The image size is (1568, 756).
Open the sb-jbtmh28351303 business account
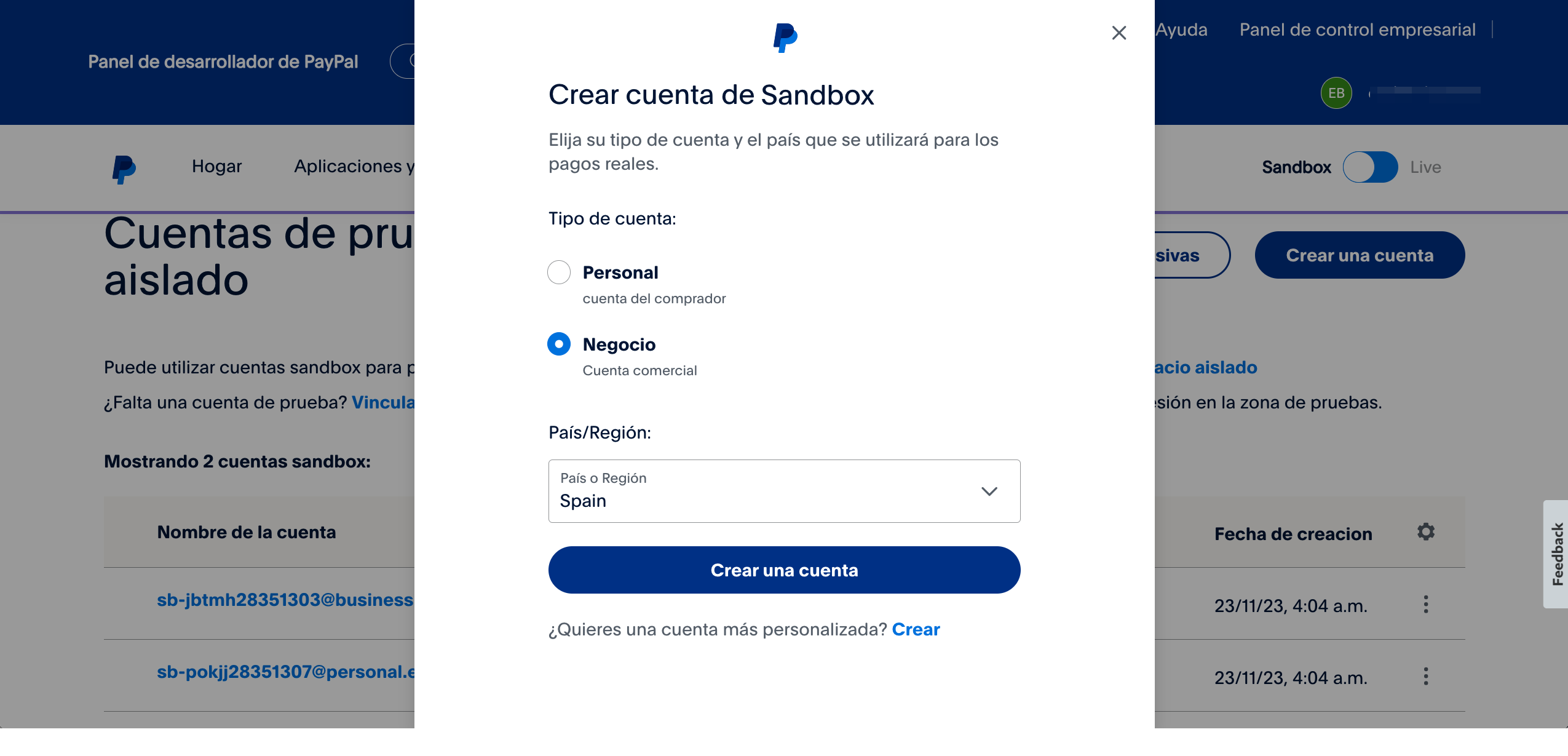pos(285,600)
